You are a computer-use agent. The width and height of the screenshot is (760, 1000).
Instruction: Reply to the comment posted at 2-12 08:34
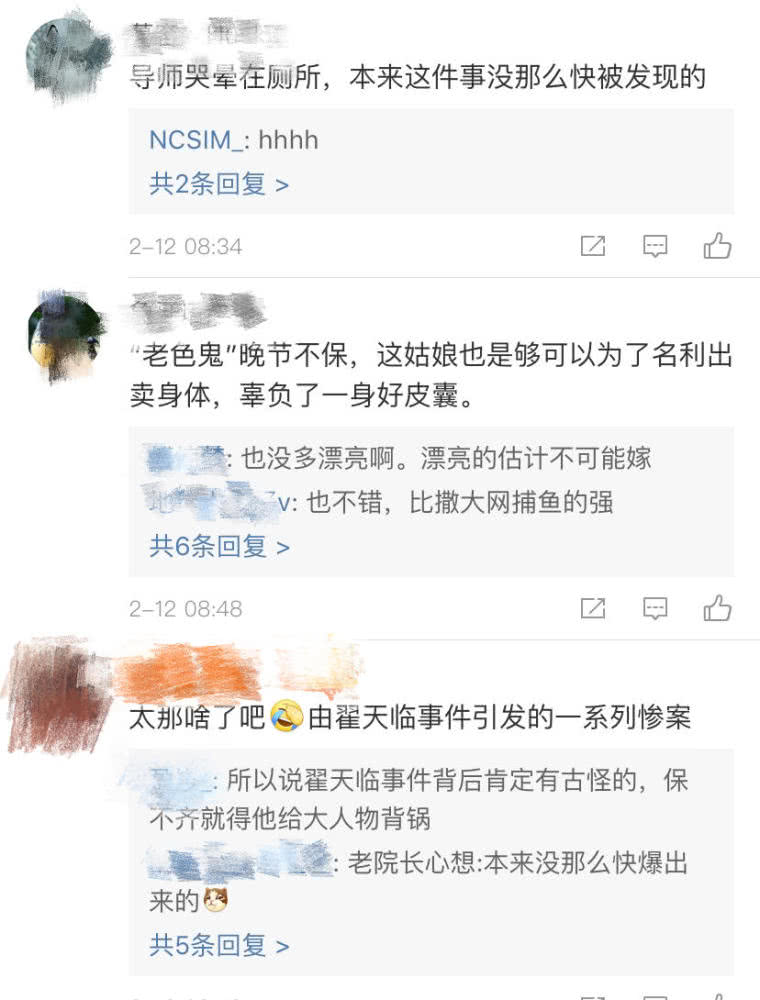[655, 246]
